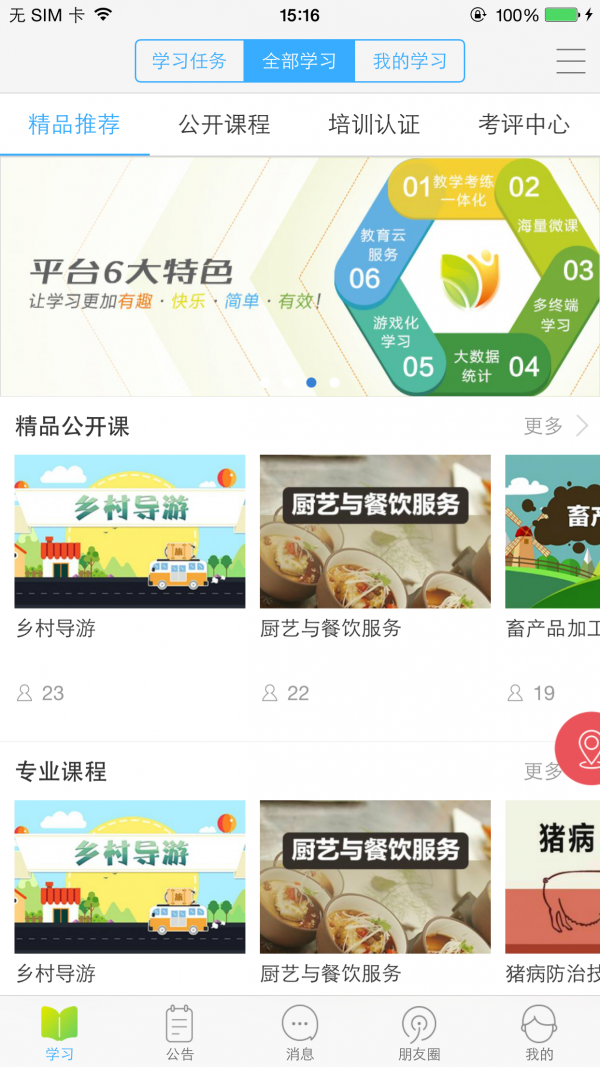Screen dimensions: 600x1067
Task: Open 乡村导游 course in 专业课程
Action: coord(129,877)
